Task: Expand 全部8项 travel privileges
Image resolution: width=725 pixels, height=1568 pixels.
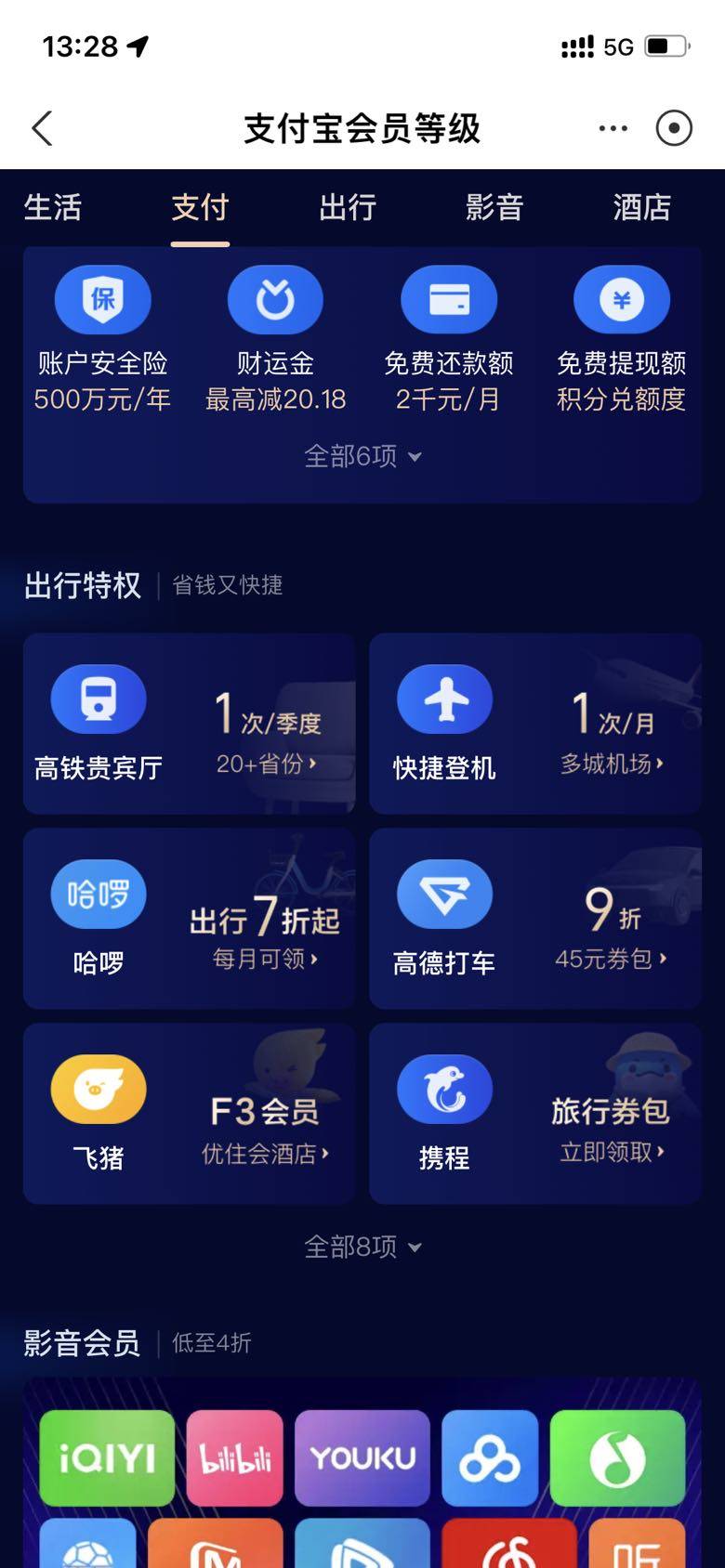Action: tap(362, 1247)
